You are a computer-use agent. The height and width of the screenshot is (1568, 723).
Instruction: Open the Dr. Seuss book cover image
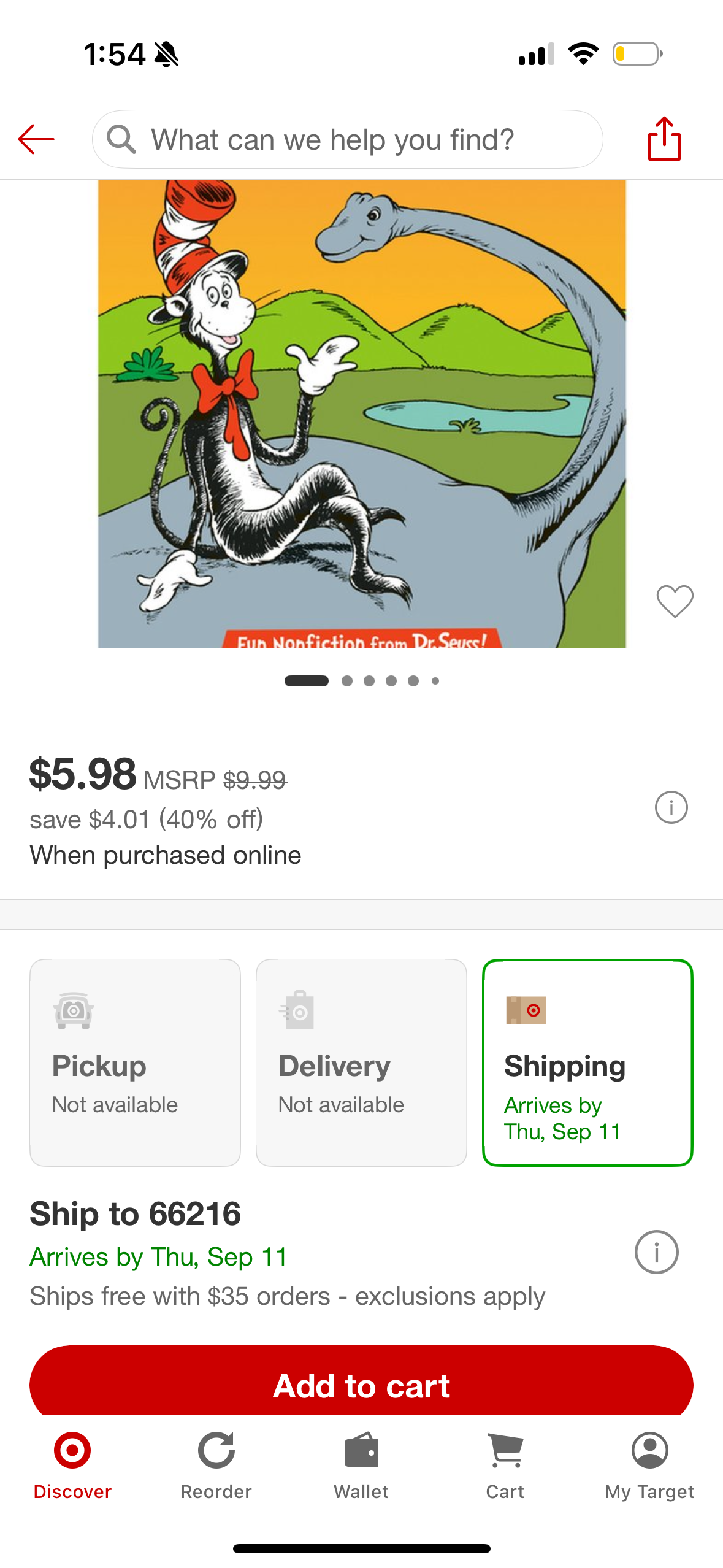pos(361,413)
